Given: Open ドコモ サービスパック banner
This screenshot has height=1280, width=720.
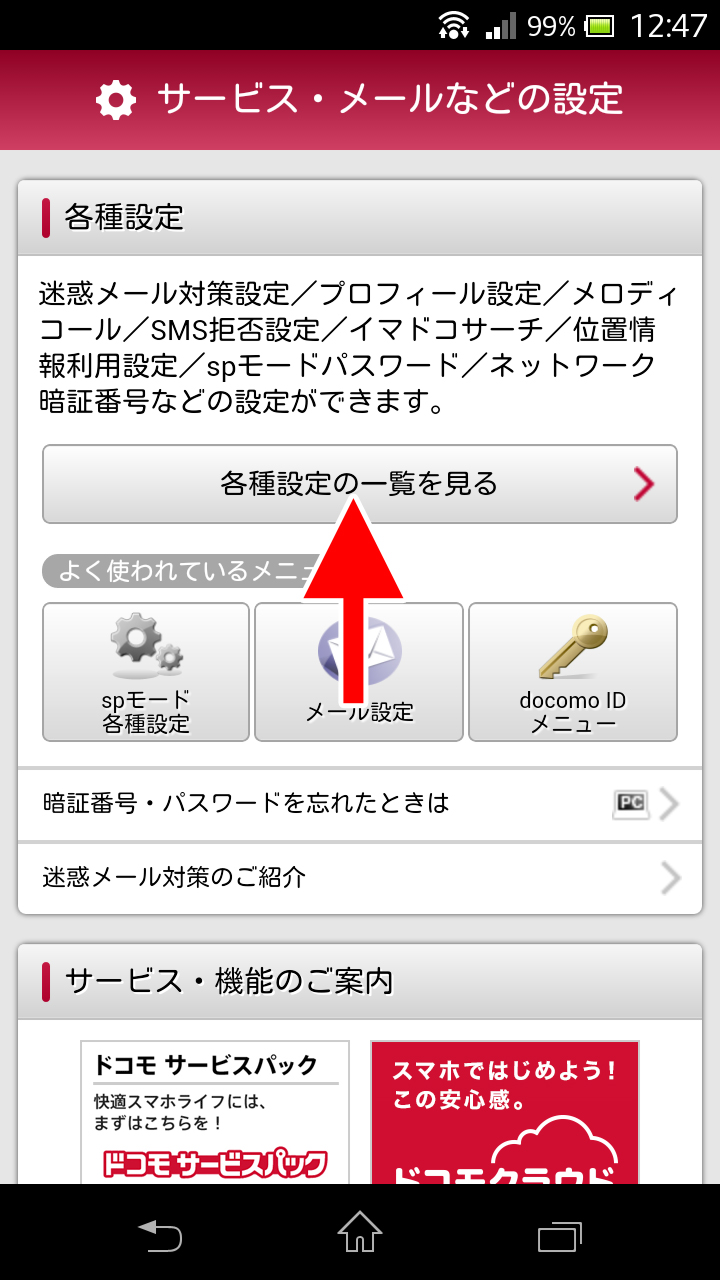Looking at the screenshot, I should pos(215,1112).
